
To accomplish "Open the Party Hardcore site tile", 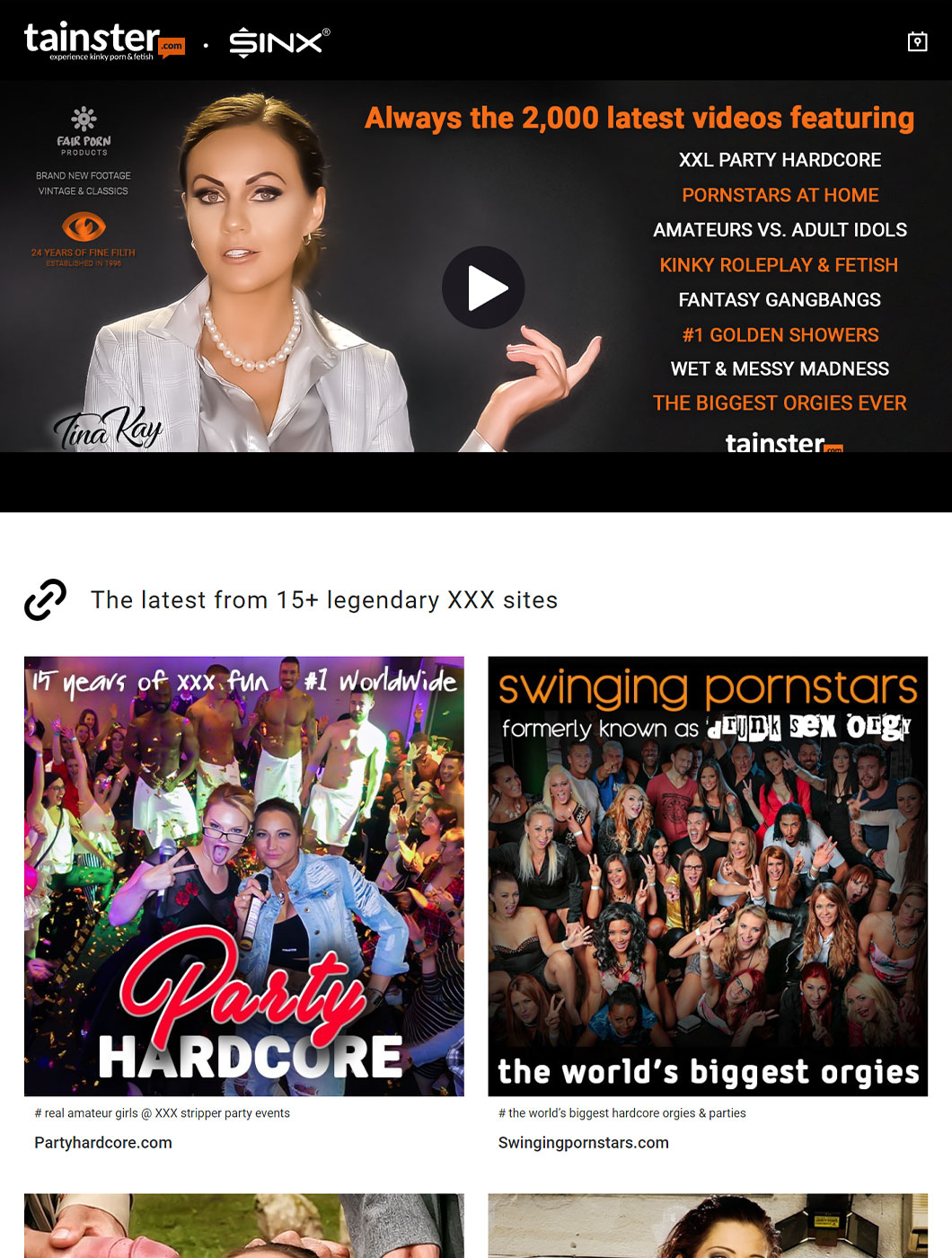I will click(244, 875).
